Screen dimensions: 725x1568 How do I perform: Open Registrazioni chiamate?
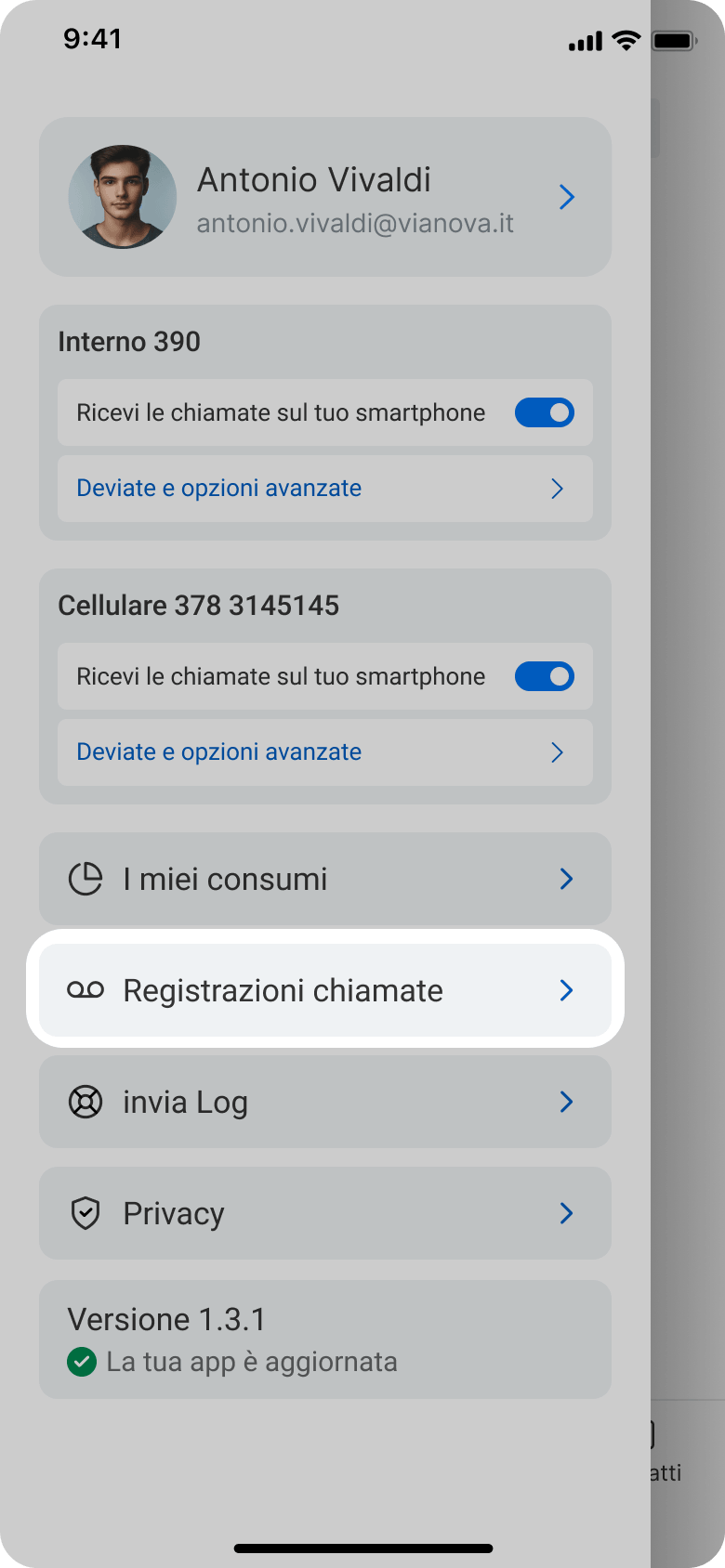[x=324, y=990]
